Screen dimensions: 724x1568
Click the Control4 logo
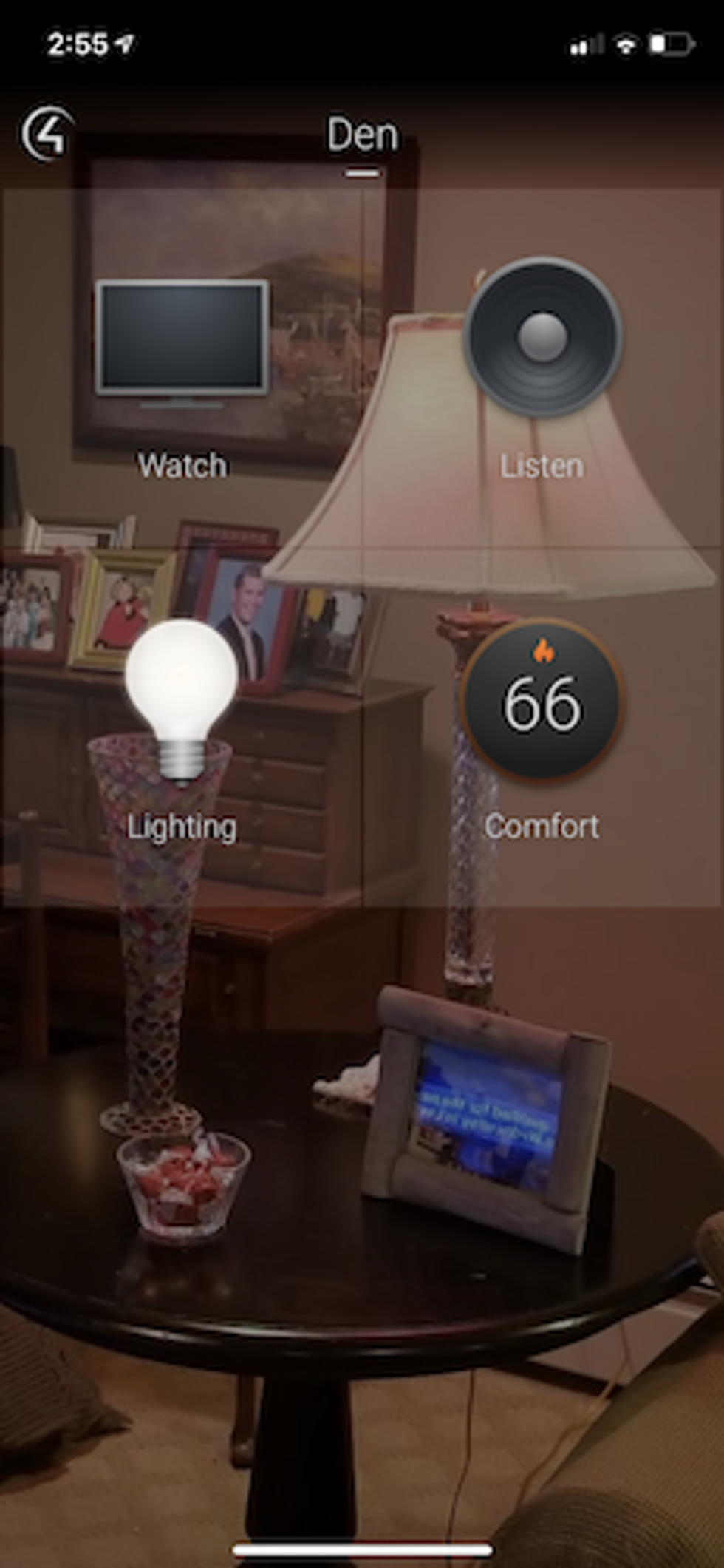[x=46, y=135]
